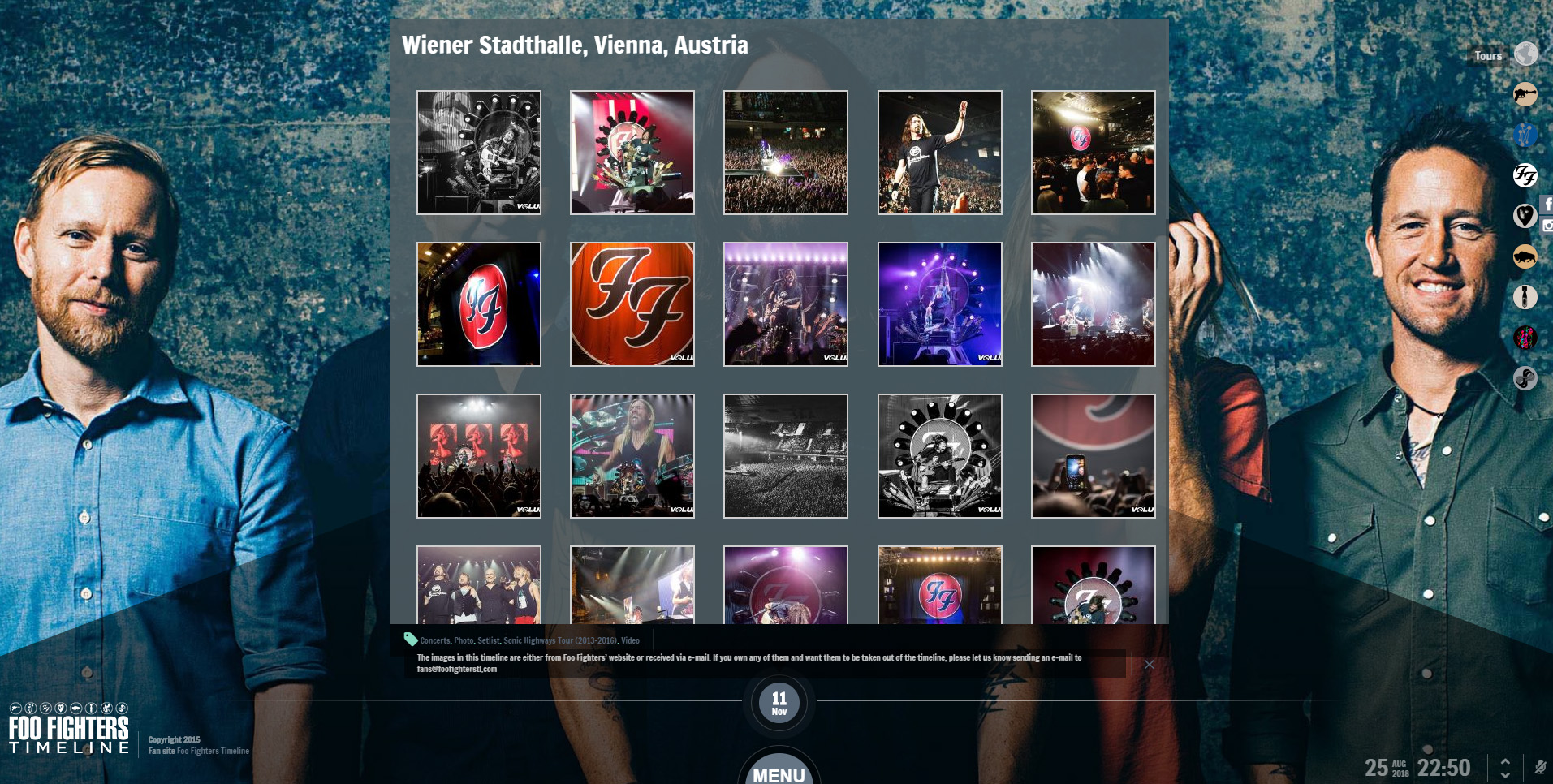Image resolution: width=1553 pixels, height=784 pixels.
Task: Open the Facebook side button
Action: click(x=1547, y=205)
